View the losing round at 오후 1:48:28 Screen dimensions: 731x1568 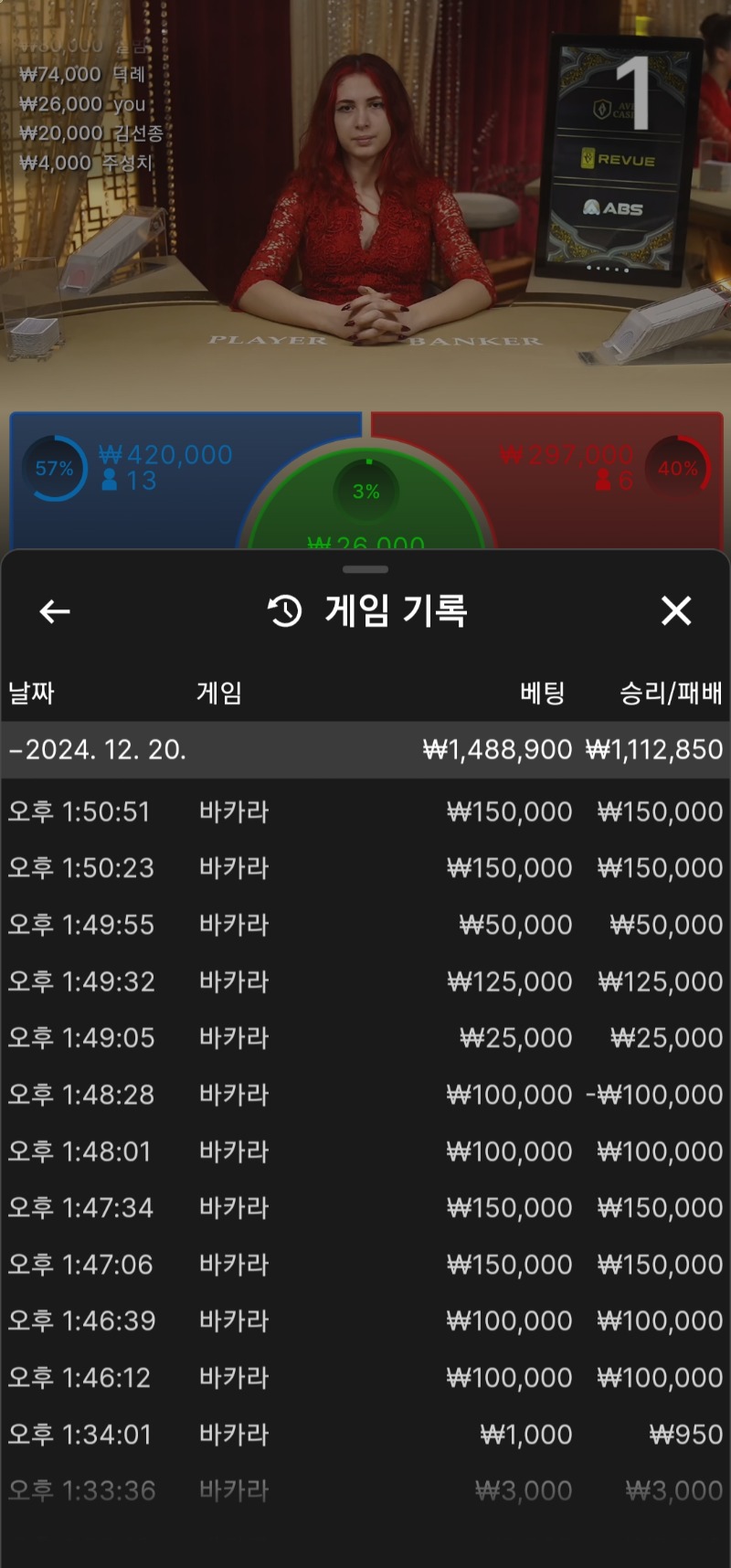click(x=365, y=1095)
